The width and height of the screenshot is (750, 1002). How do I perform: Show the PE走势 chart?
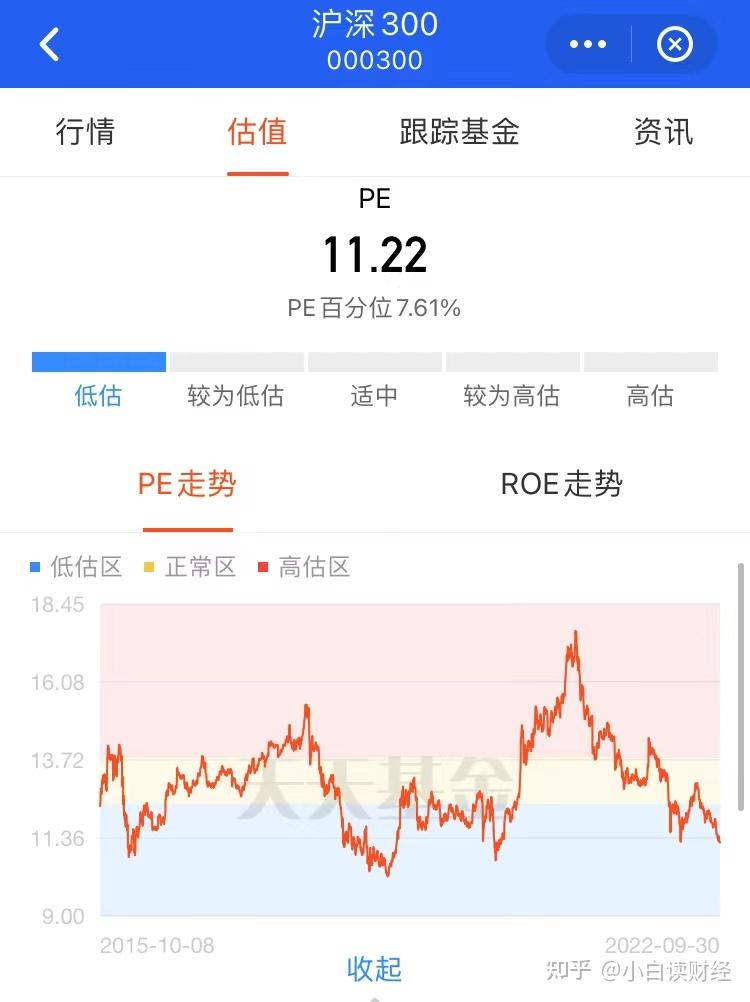coord(187,484)
